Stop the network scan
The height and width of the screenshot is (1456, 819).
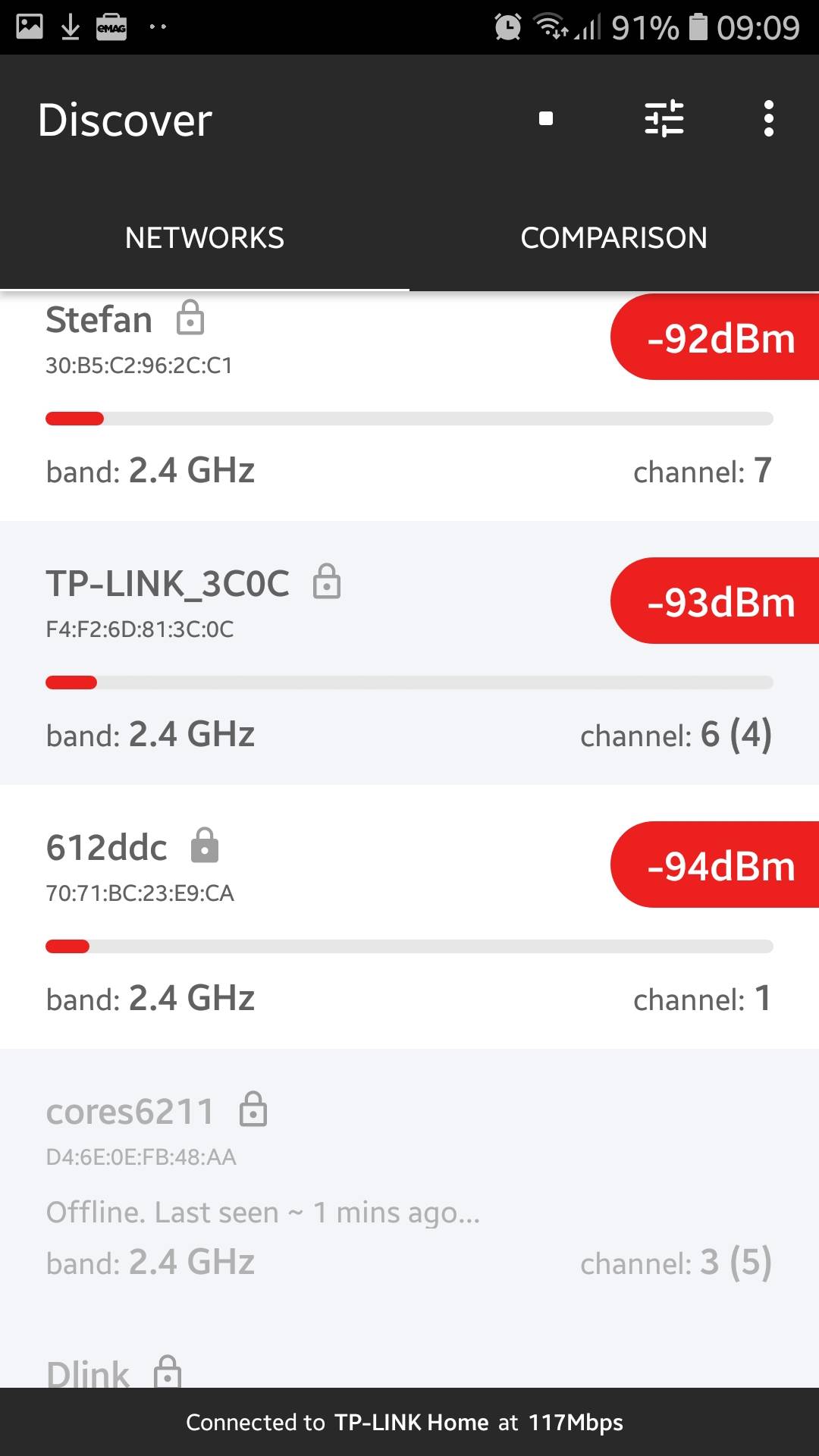(545, 118)
